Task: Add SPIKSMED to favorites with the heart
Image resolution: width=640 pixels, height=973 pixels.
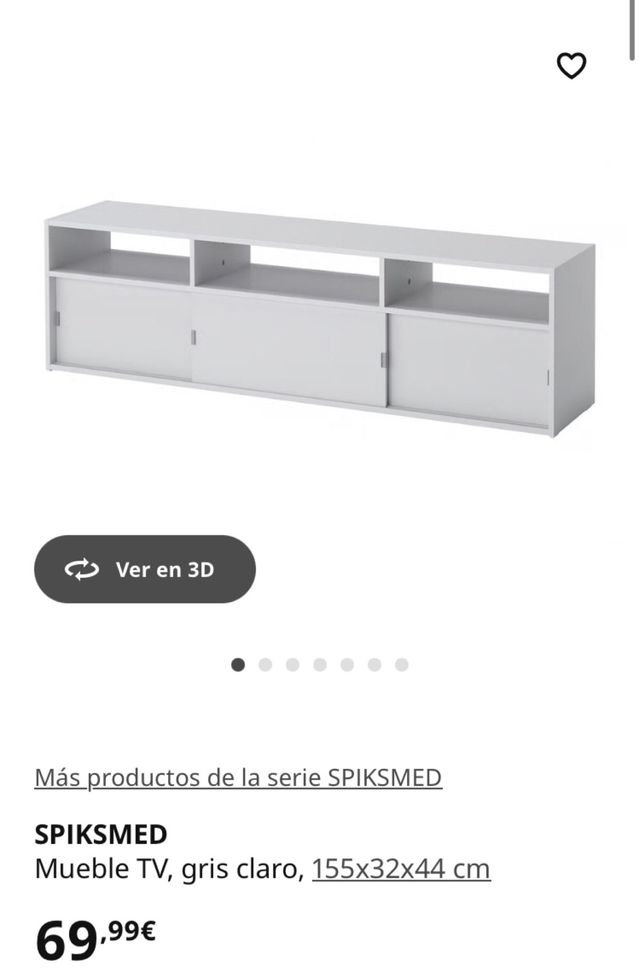Action: tap(571, 66)
